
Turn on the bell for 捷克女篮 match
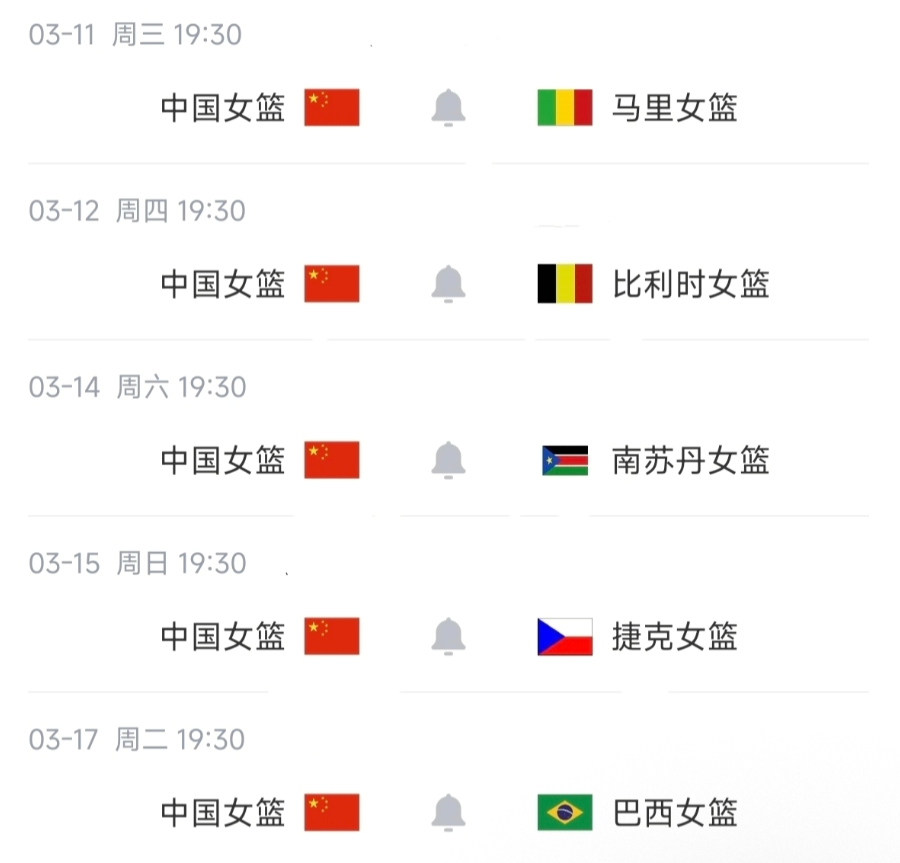(449, 636)
